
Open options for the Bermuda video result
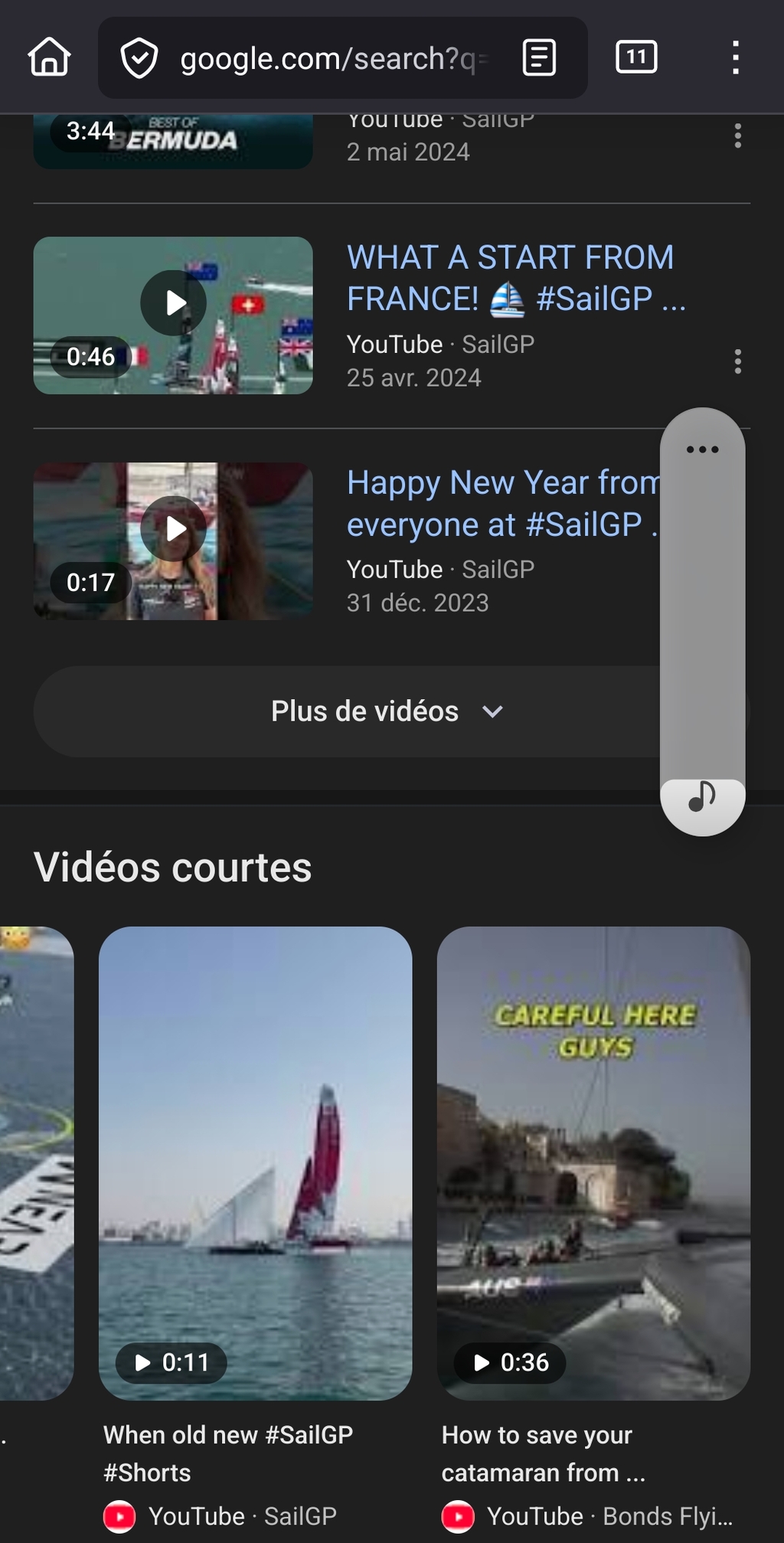pyautogui.click(x=737, y=136)
